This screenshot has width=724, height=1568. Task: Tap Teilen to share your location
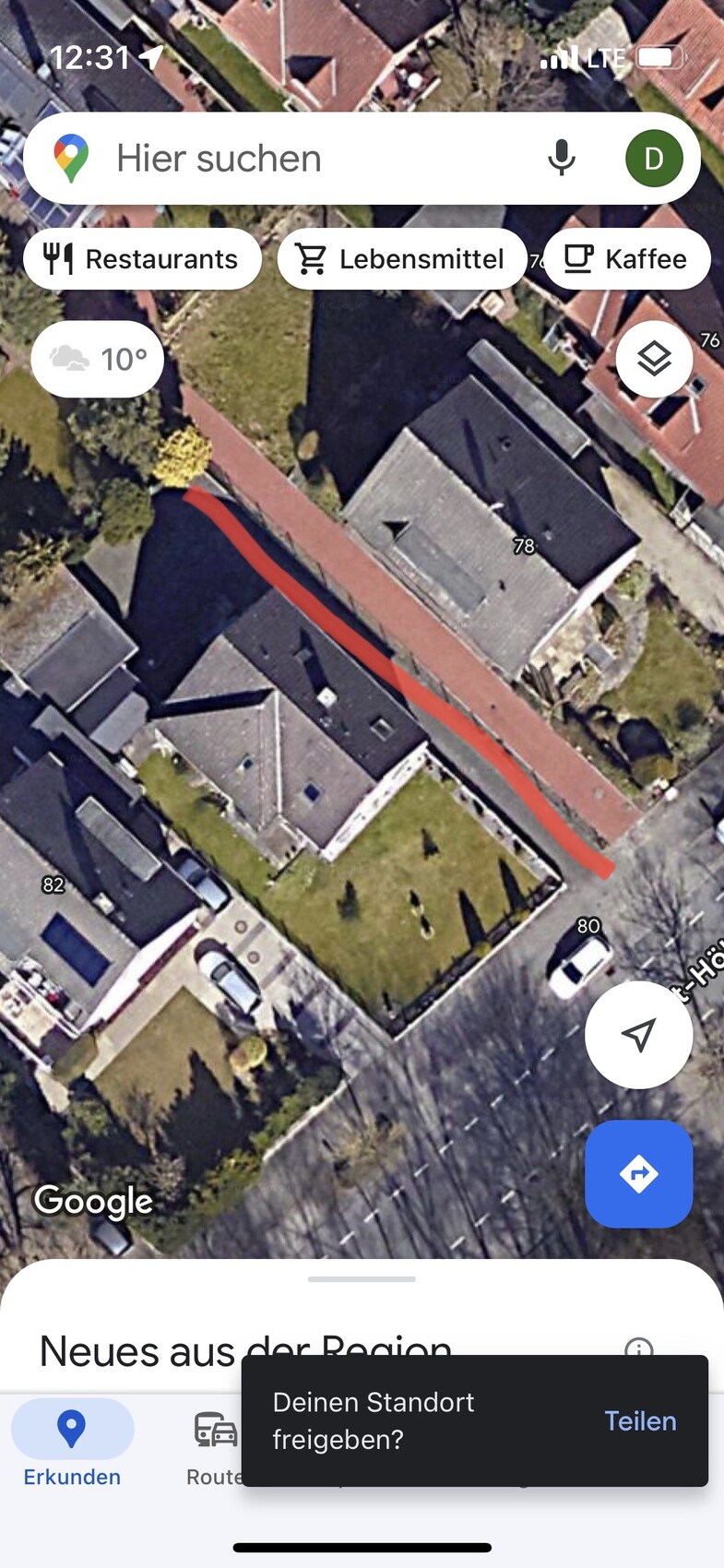(640, 1420)
